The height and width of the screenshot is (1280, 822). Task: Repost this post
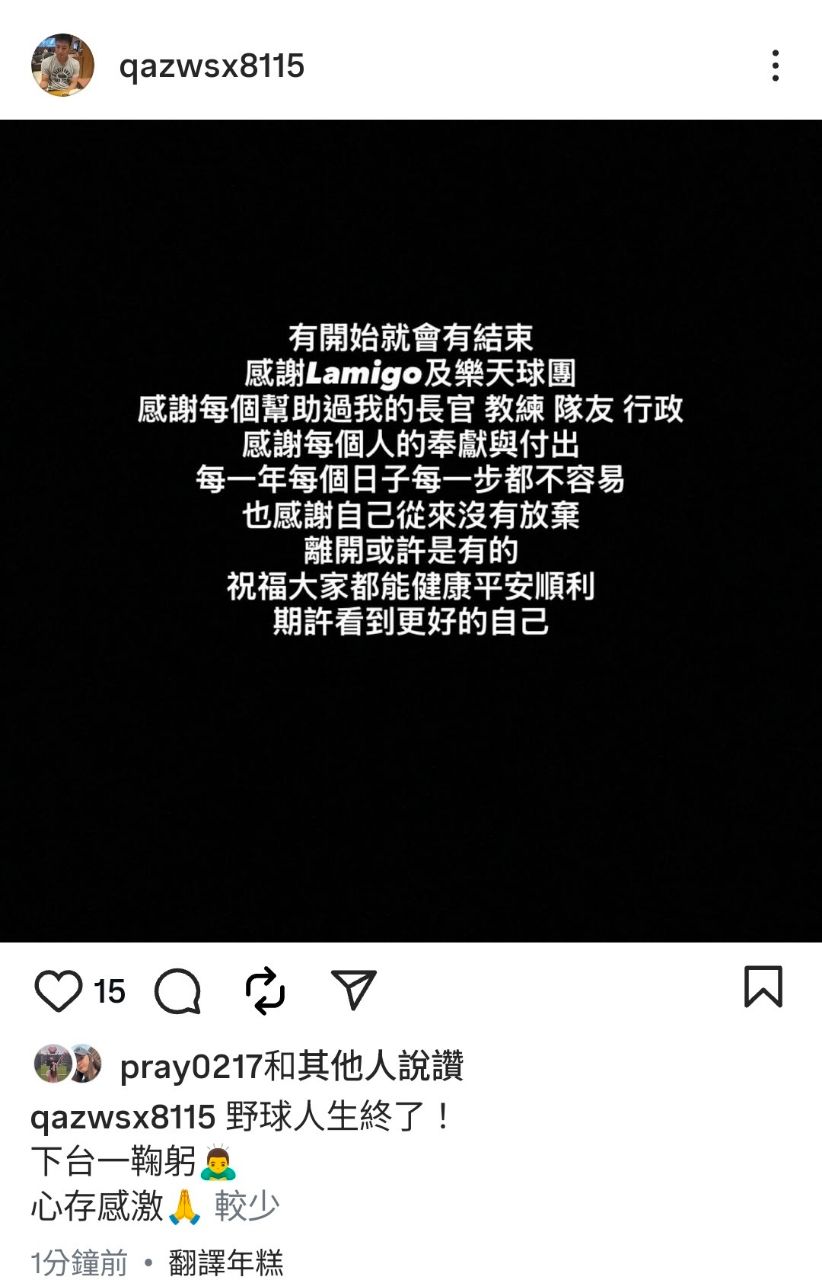tap(265, 990)
